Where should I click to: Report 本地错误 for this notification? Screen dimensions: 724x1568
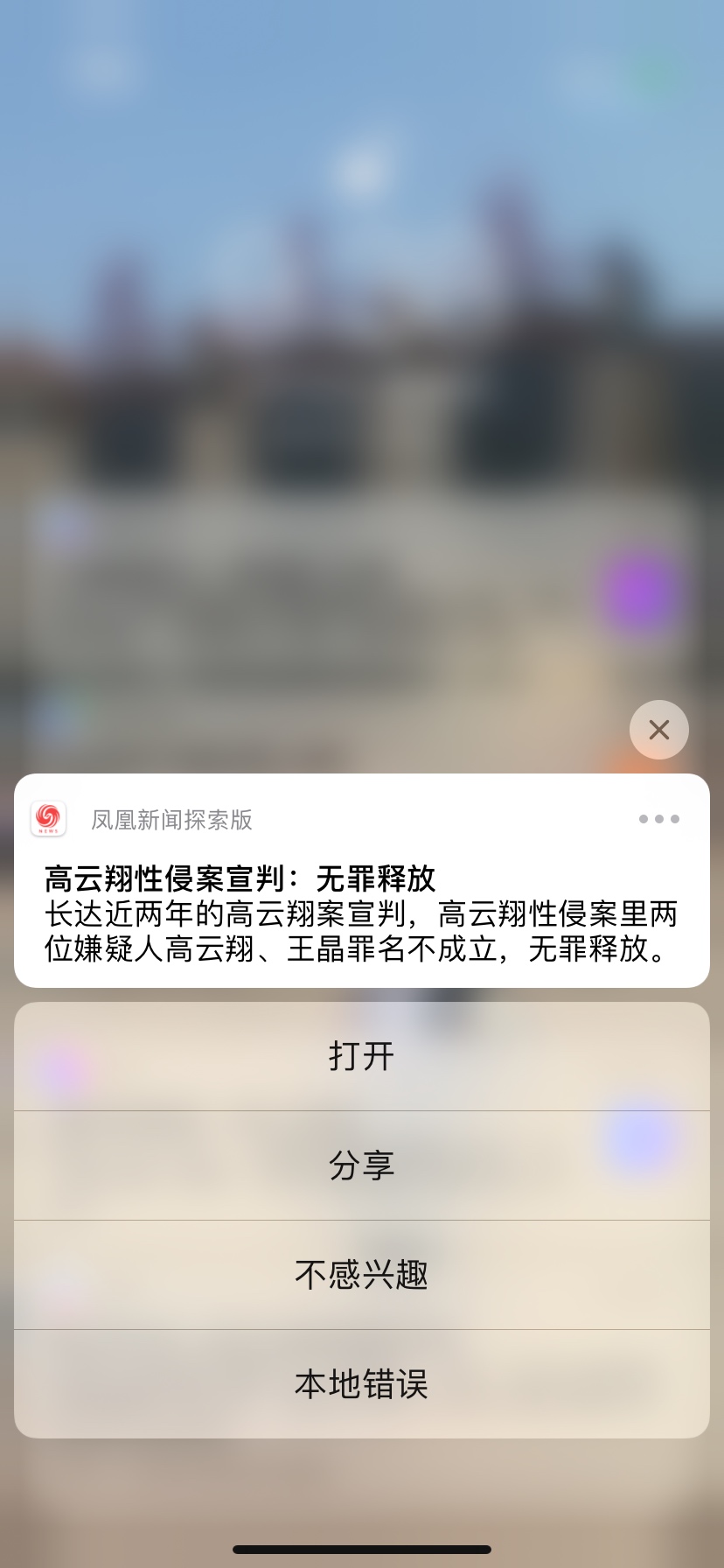(x=361, y=1384)
